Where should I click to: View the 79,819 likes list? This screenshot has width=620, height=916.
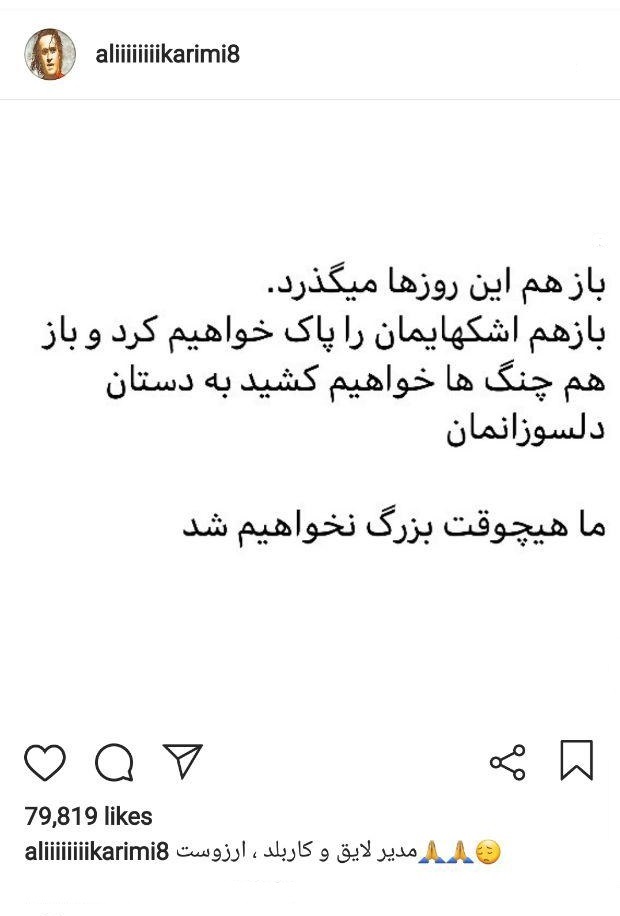88,816
